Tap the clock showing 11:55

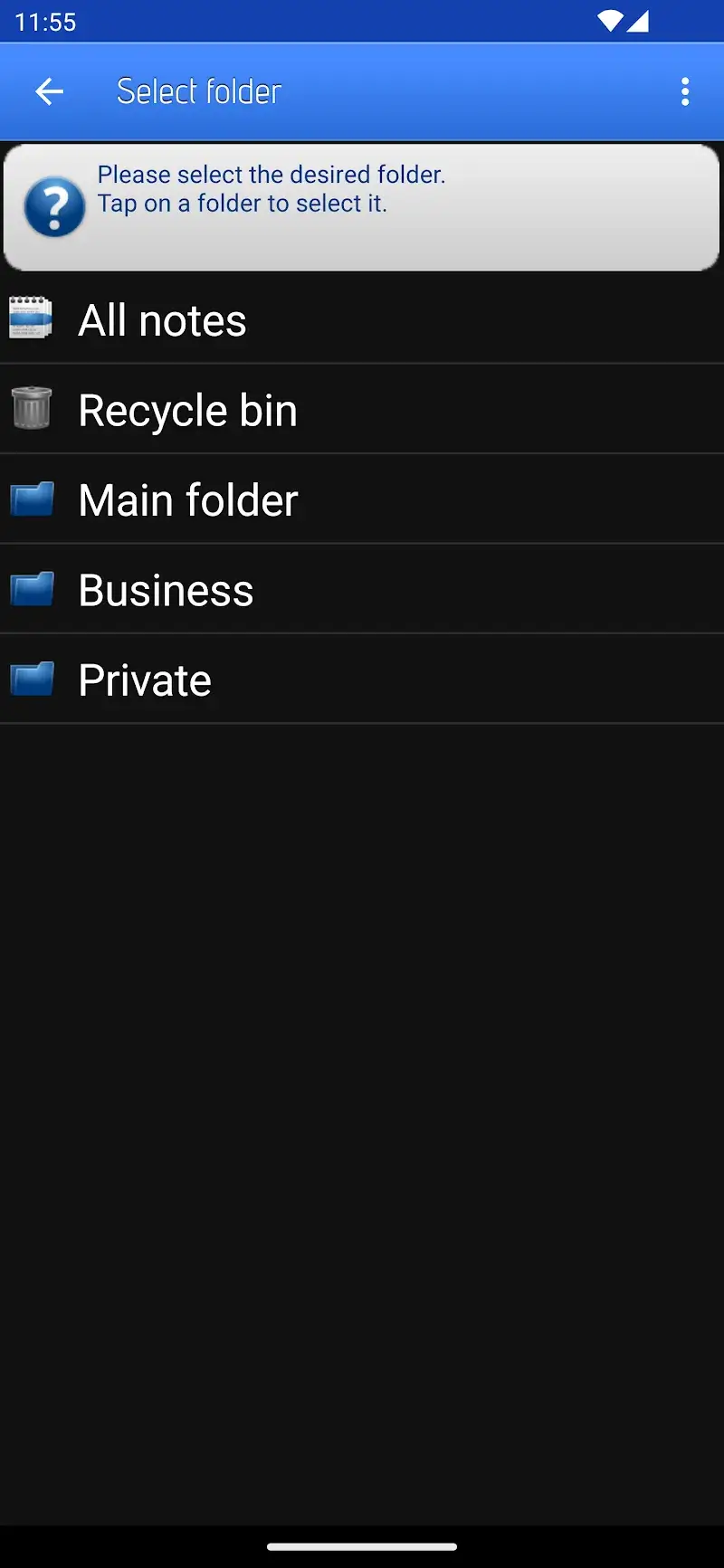click(43, 20)
